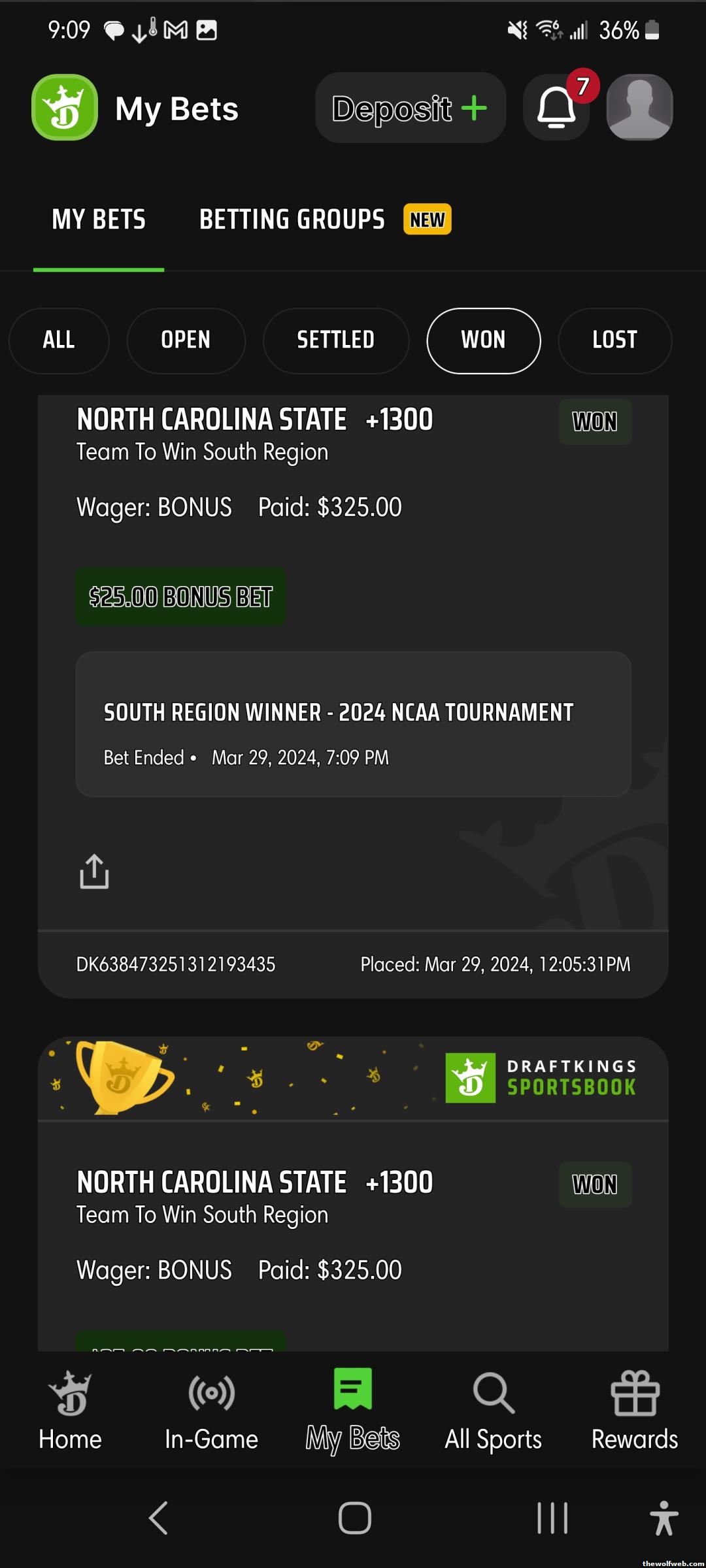Image resolution: width=706 pixels, height=1568 pixels.
Task: Go back using the system back button
Action: (159, 1517)
